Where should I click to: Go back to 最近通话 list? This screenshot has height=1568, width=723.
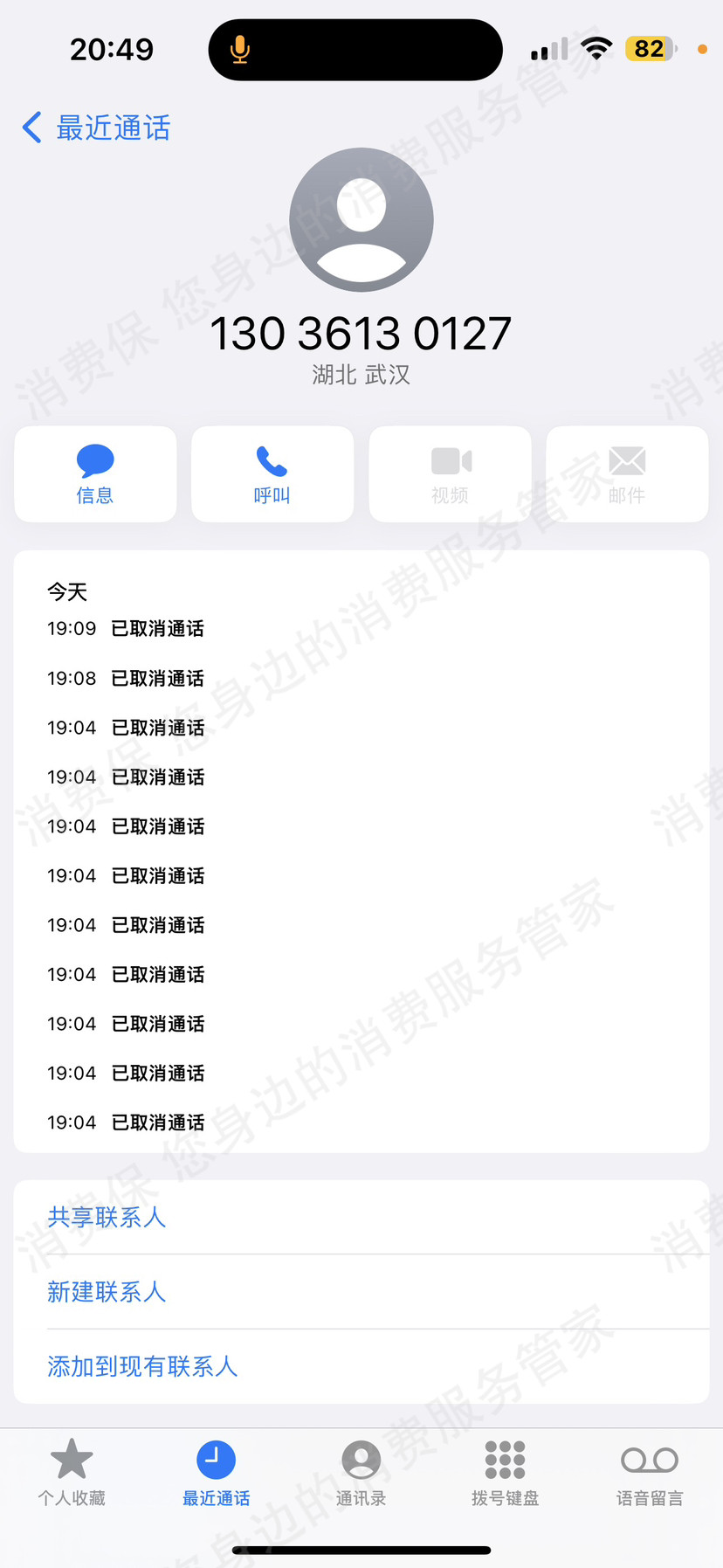tap(96, 128)
